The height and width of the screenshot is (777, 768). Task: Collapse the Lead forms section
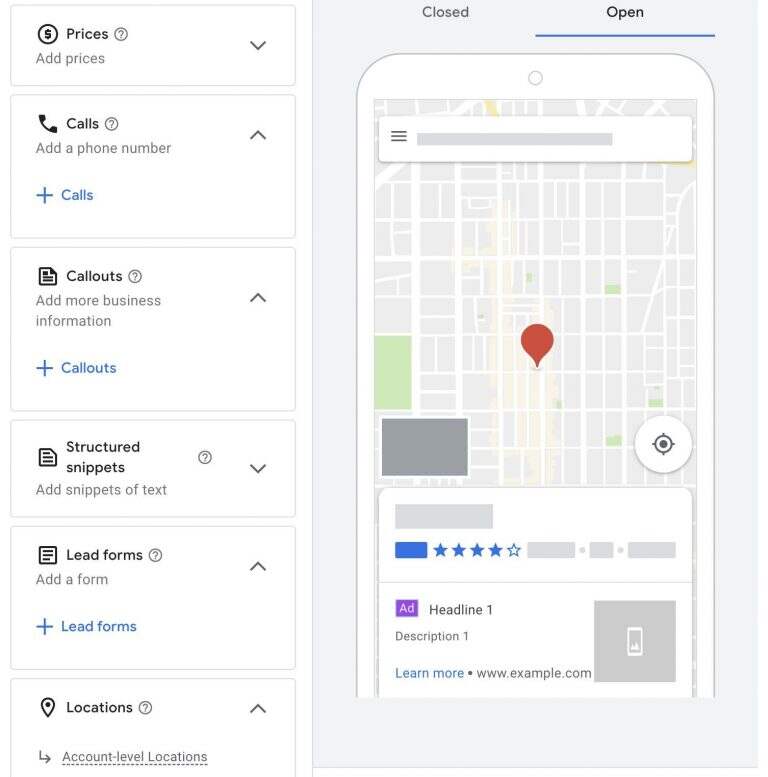pos(257,566)
